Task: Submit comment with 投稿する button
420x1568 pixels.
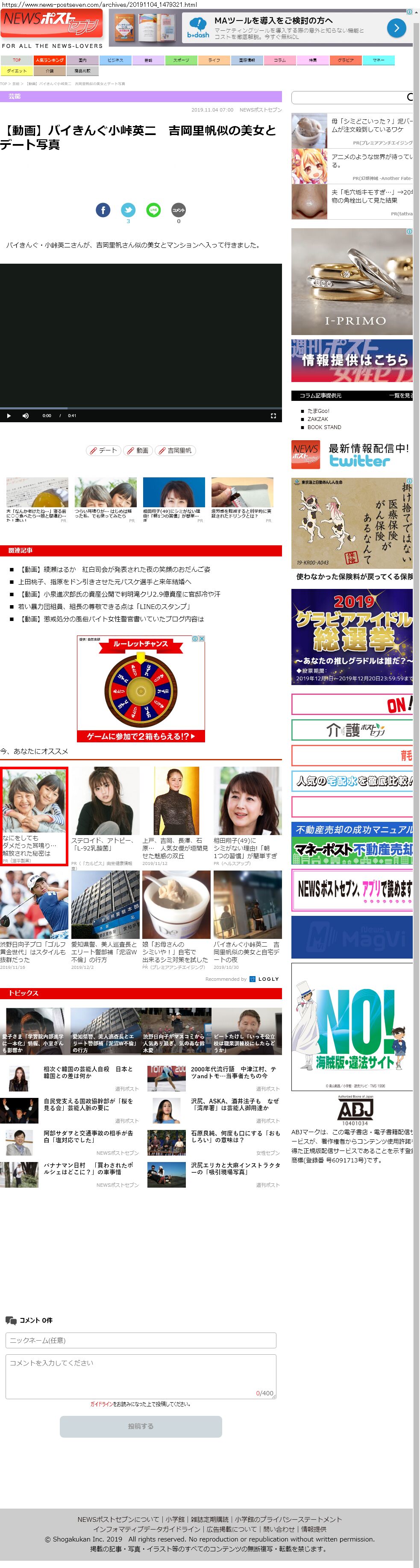Action: (141, 1426)
